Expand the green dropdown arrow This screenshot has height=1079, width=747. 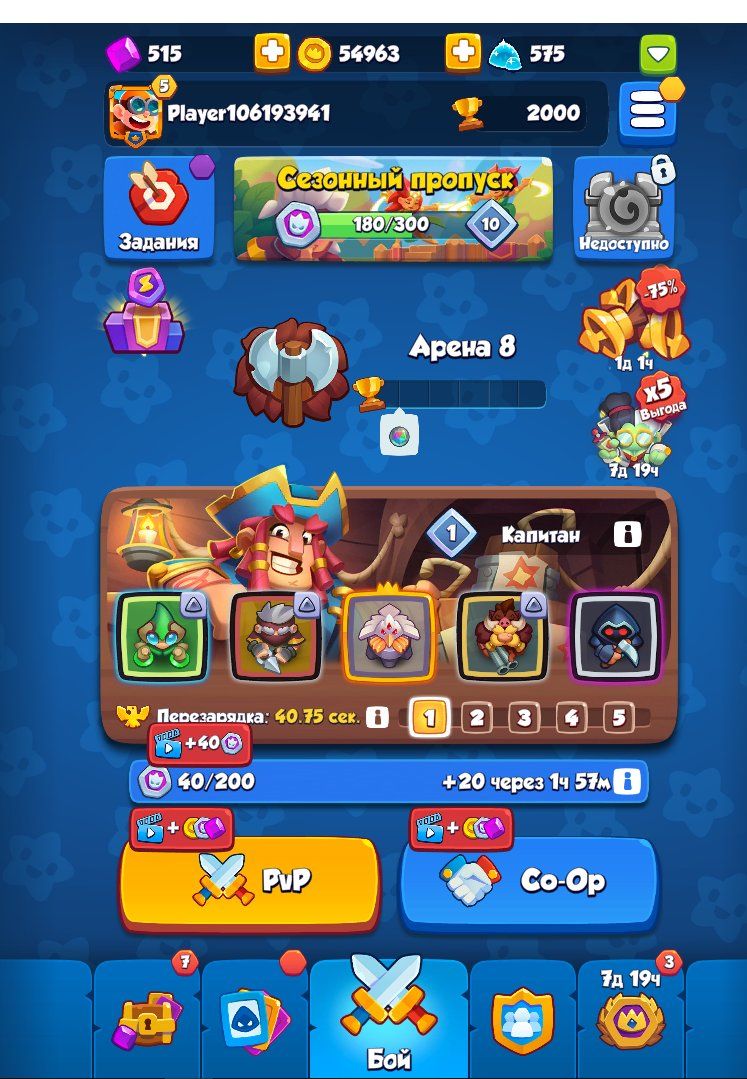pyautogui.click(x=657, y=54)
